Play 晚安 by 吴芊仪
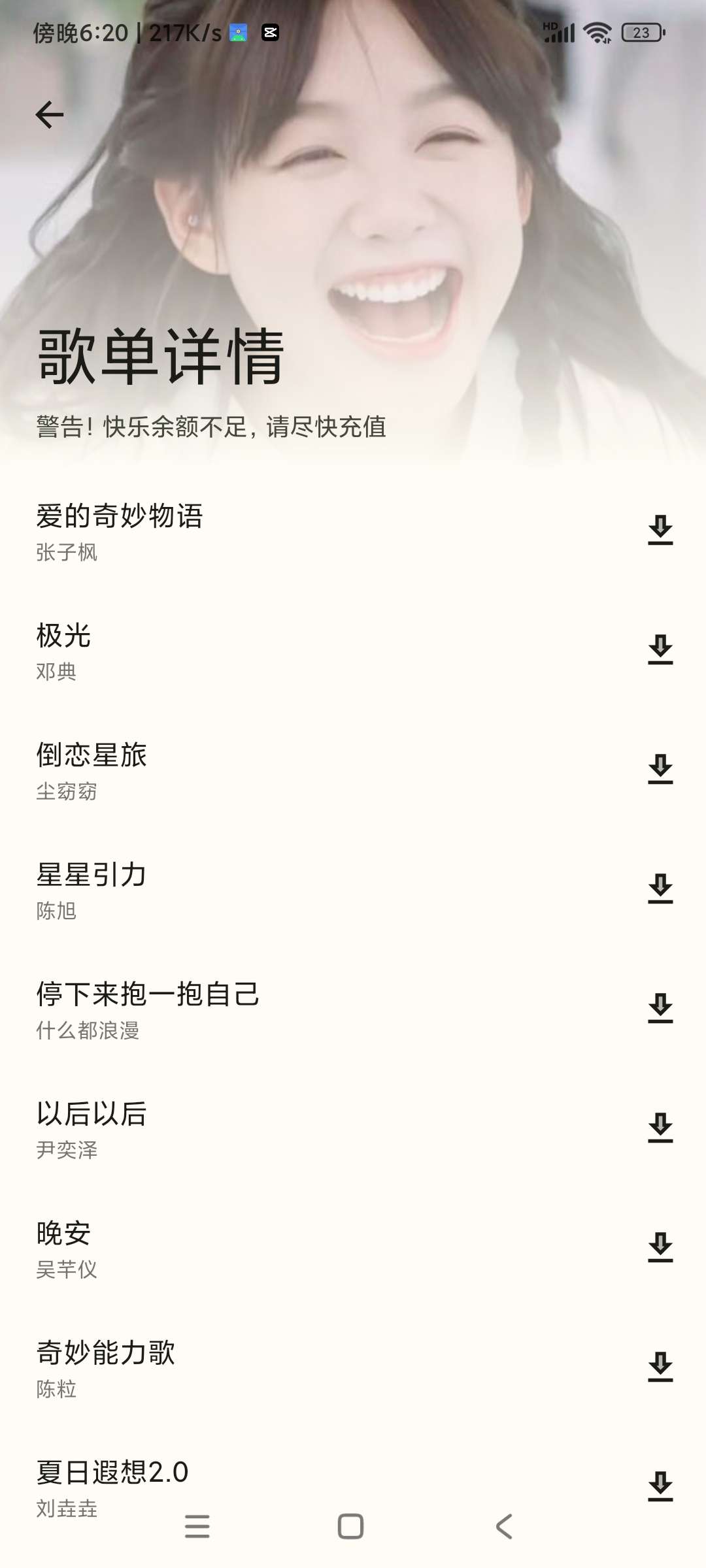The image size is (706, 1568). [261, 1248]
